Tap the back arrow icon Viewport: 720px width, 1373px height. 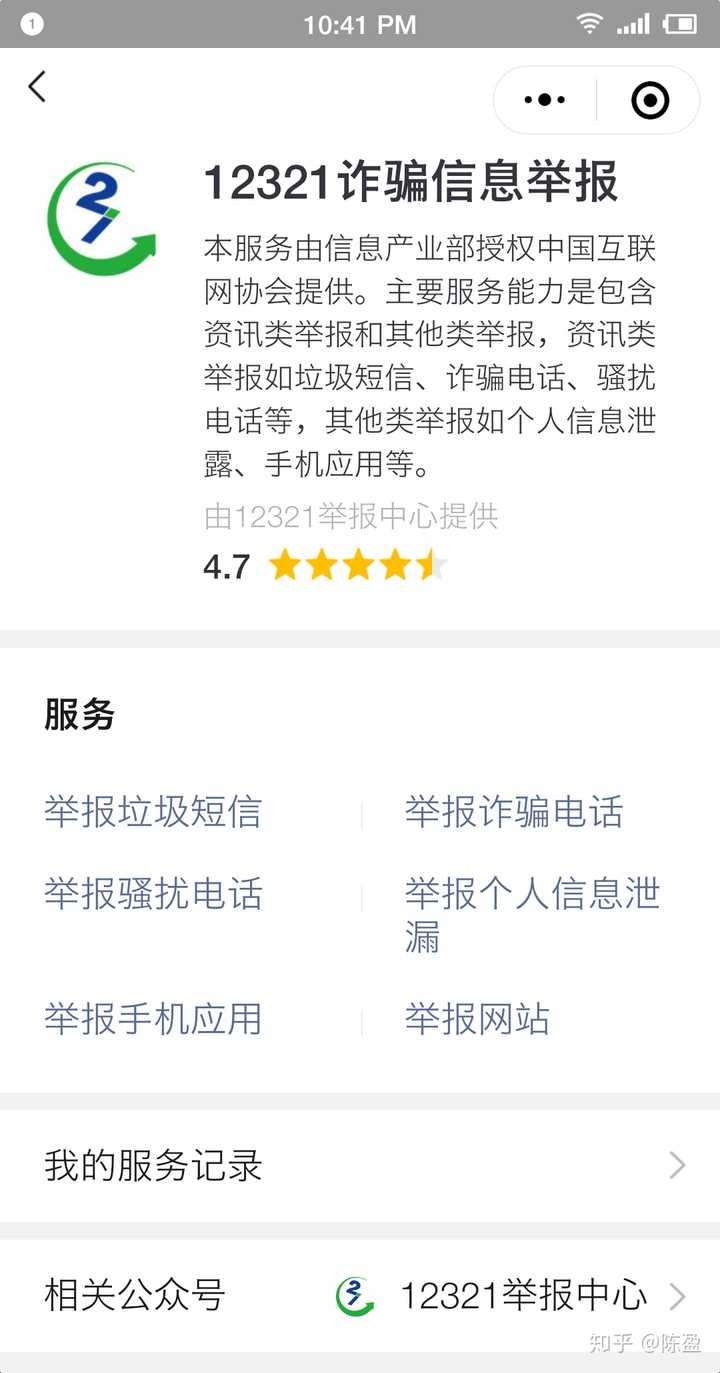(x=37, y=87)
